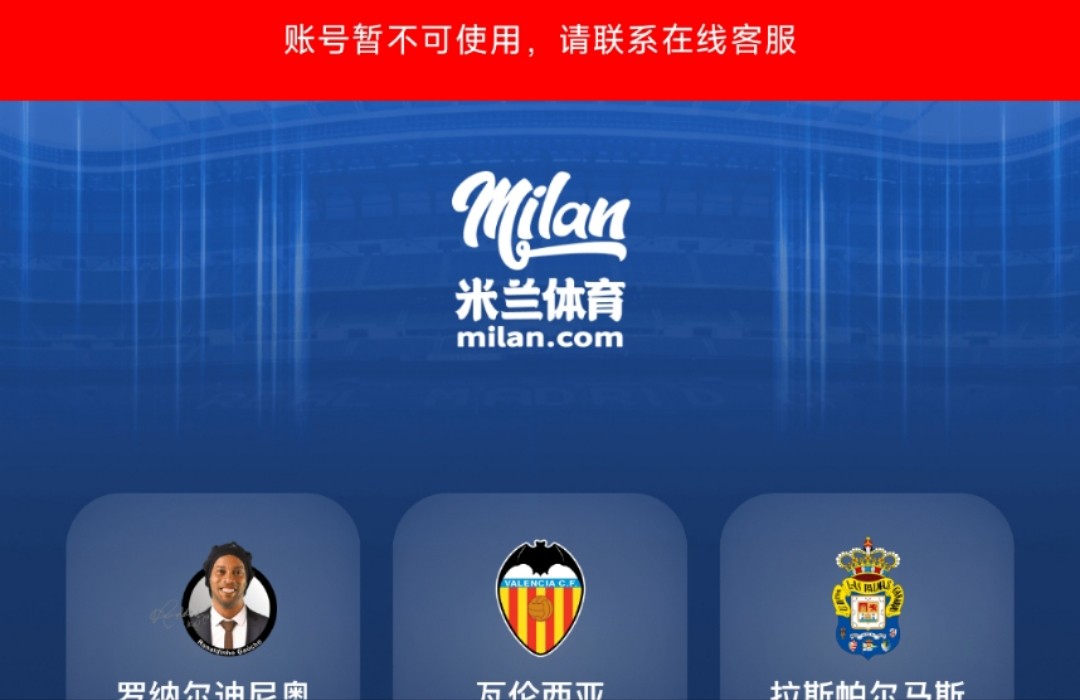Select the 瓦伦西亚 (Valencia) card

[540, 600]
